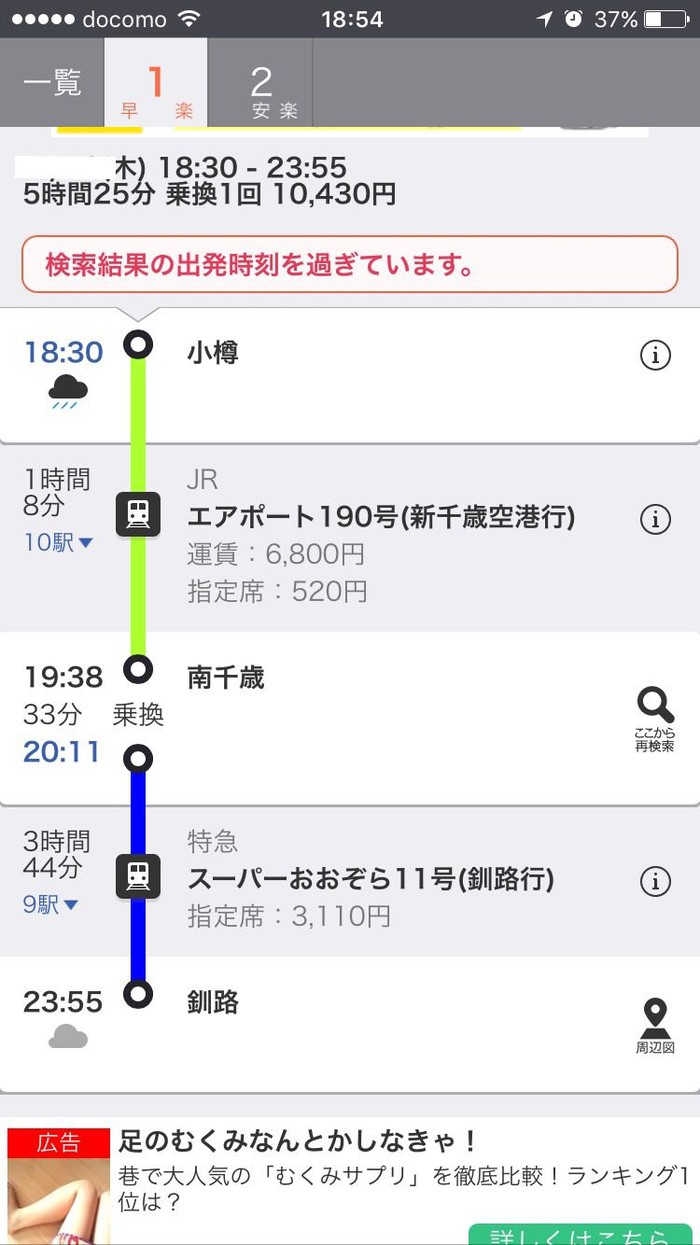Tap the 詳しくはこちら ad button

[x=582, y=1234]
